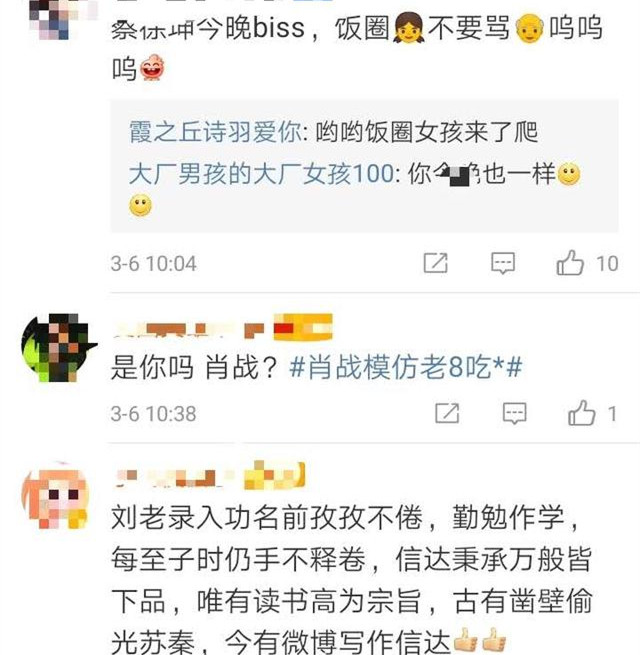Like the comment posted at 3-6 10:38
This screenshot has width=640, height=655.
582,413
